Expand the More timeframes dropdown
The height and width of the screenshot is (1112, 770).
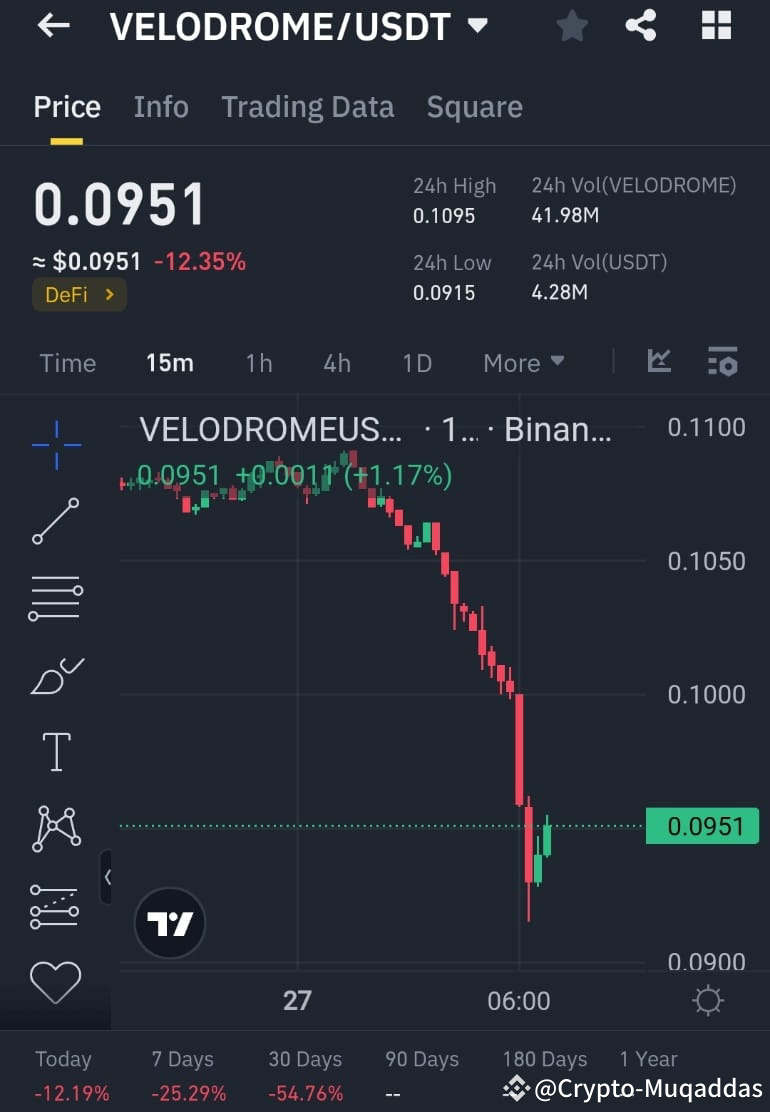click(x=522, y=362)
